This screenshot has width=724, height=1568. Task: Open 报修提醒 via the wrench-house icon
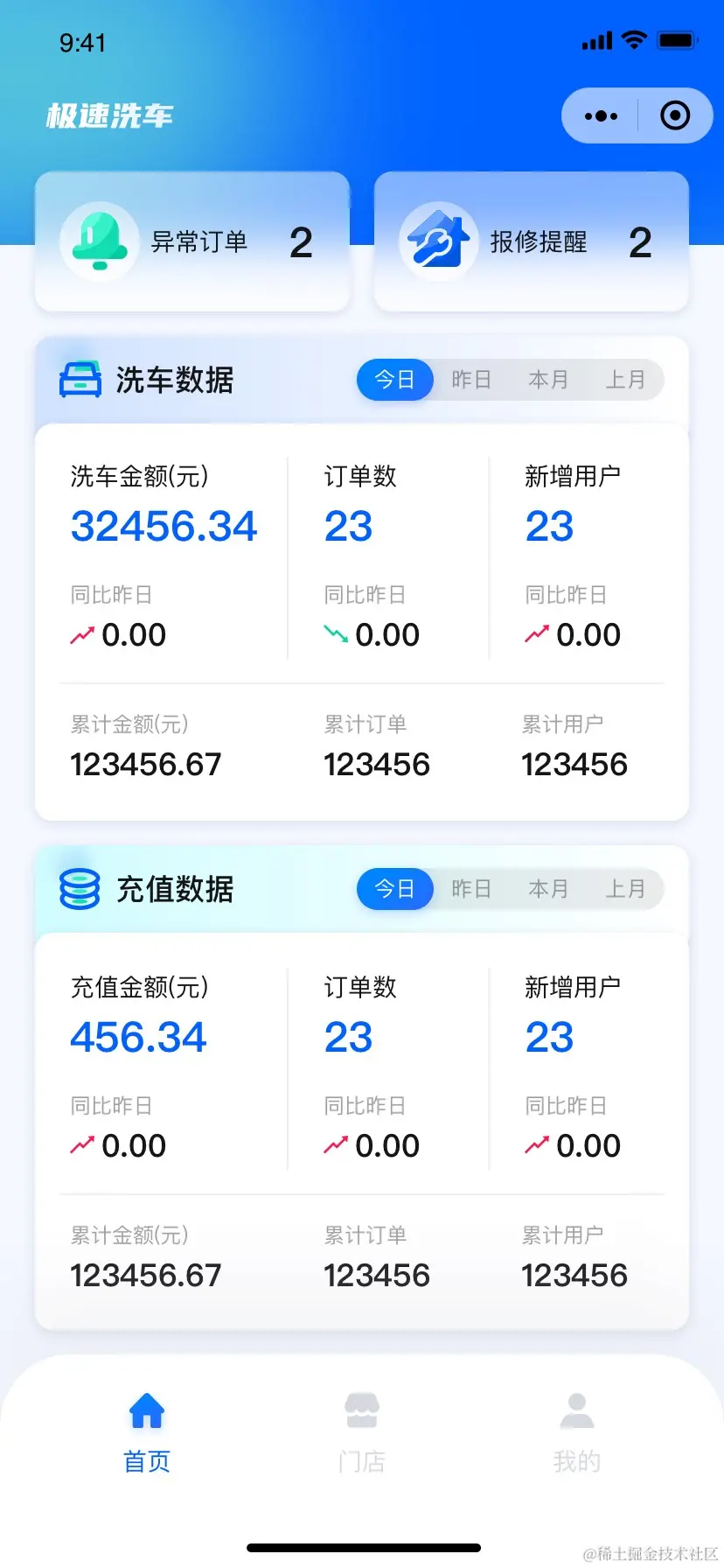(440, 242)
